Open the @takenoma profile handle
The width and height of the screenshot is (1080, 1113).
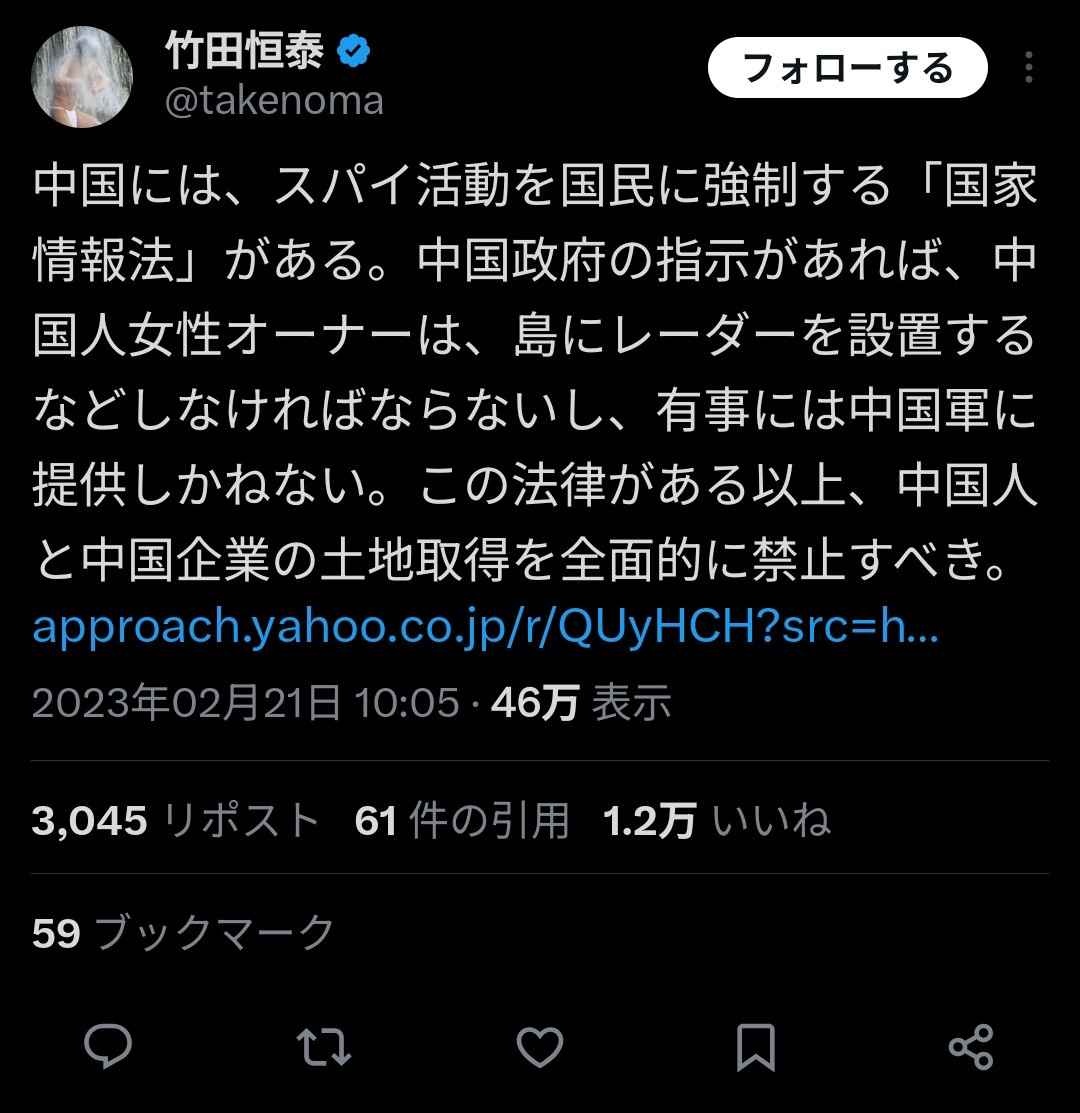pos(273,101)
